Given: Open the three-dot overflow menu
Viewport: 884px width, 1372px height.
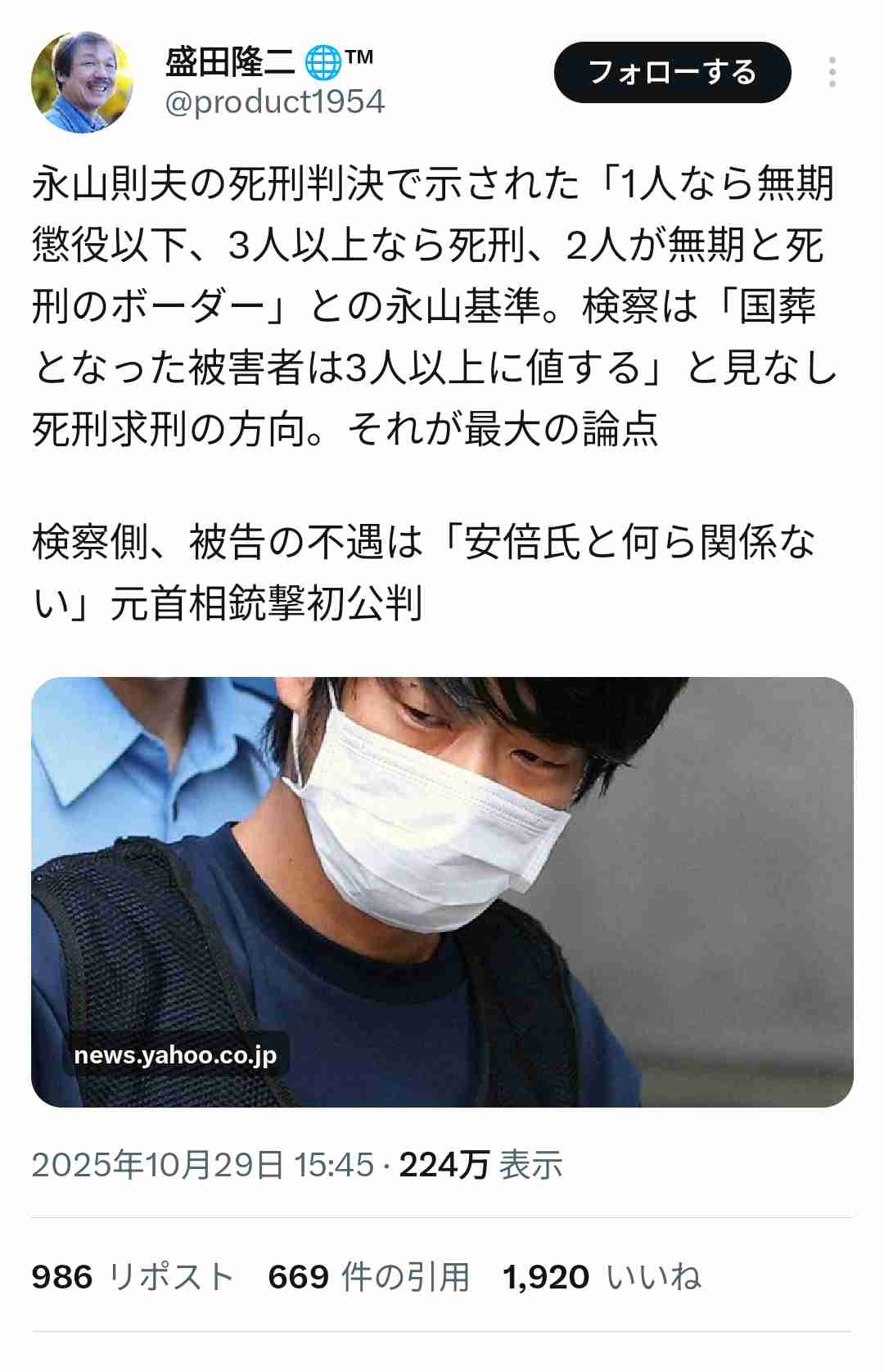Looking at the screenshot, I should [832, 73].
